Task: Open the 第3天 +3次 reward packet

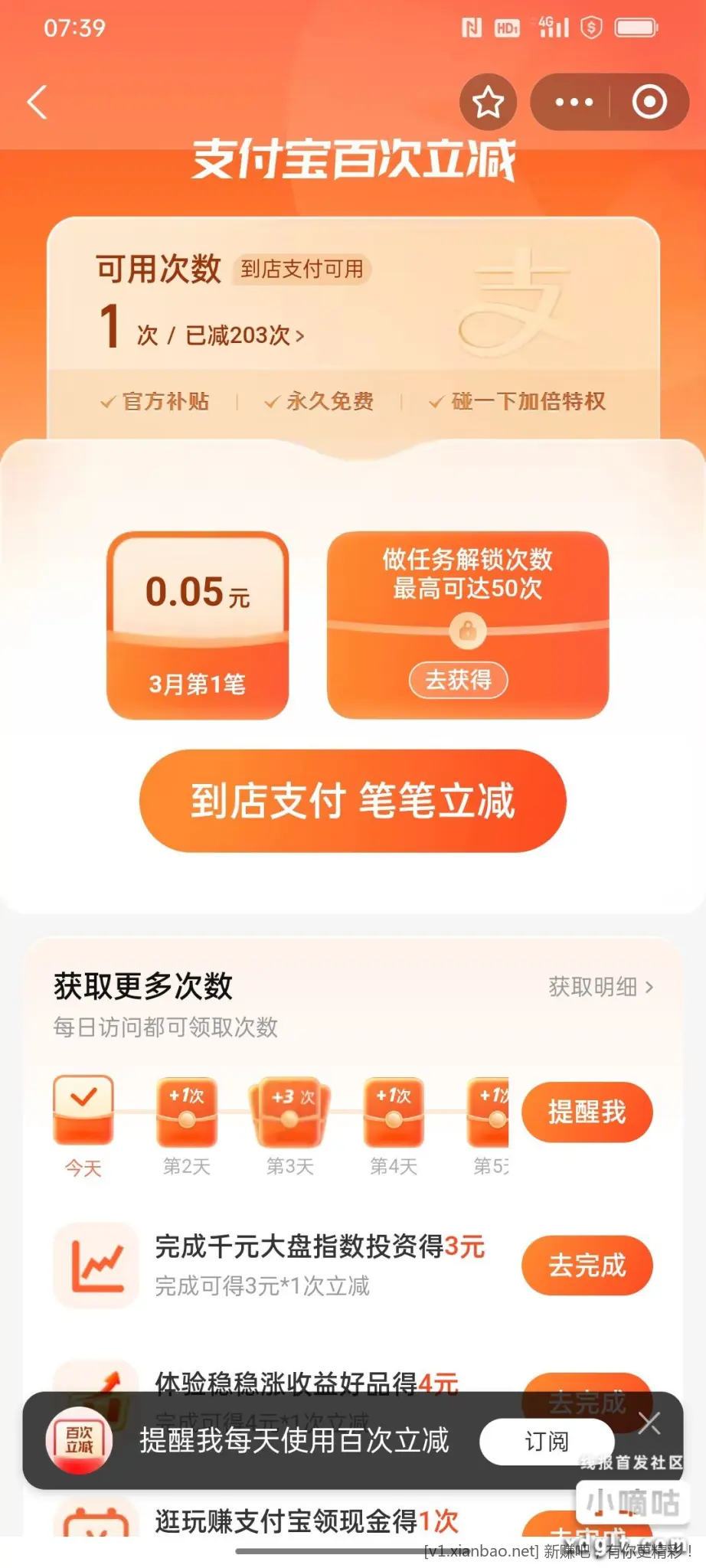Action: pyautogui.click(x=289, y=1112)
